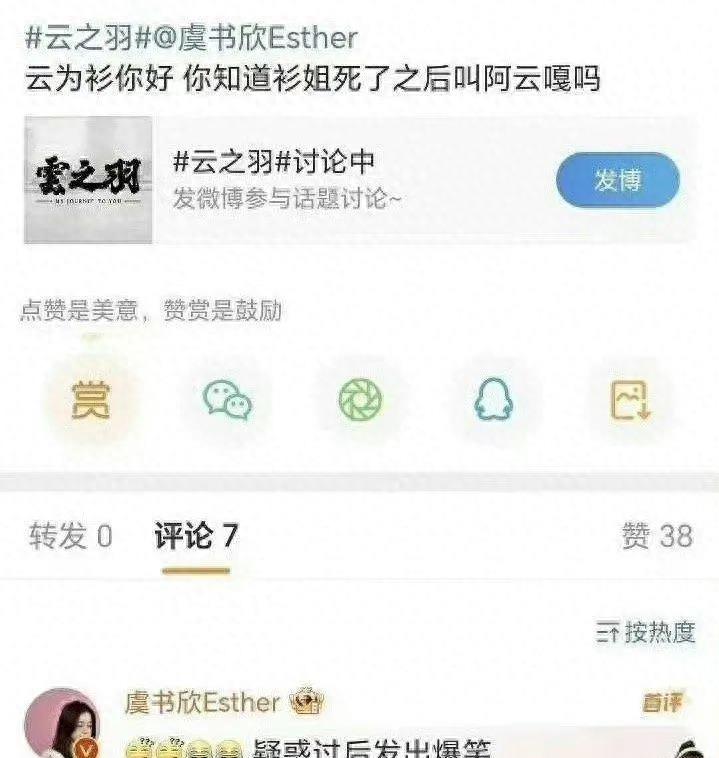View the 赞 38 likes list
Viewport: 719px width, 758px height.
pos(656,537)
